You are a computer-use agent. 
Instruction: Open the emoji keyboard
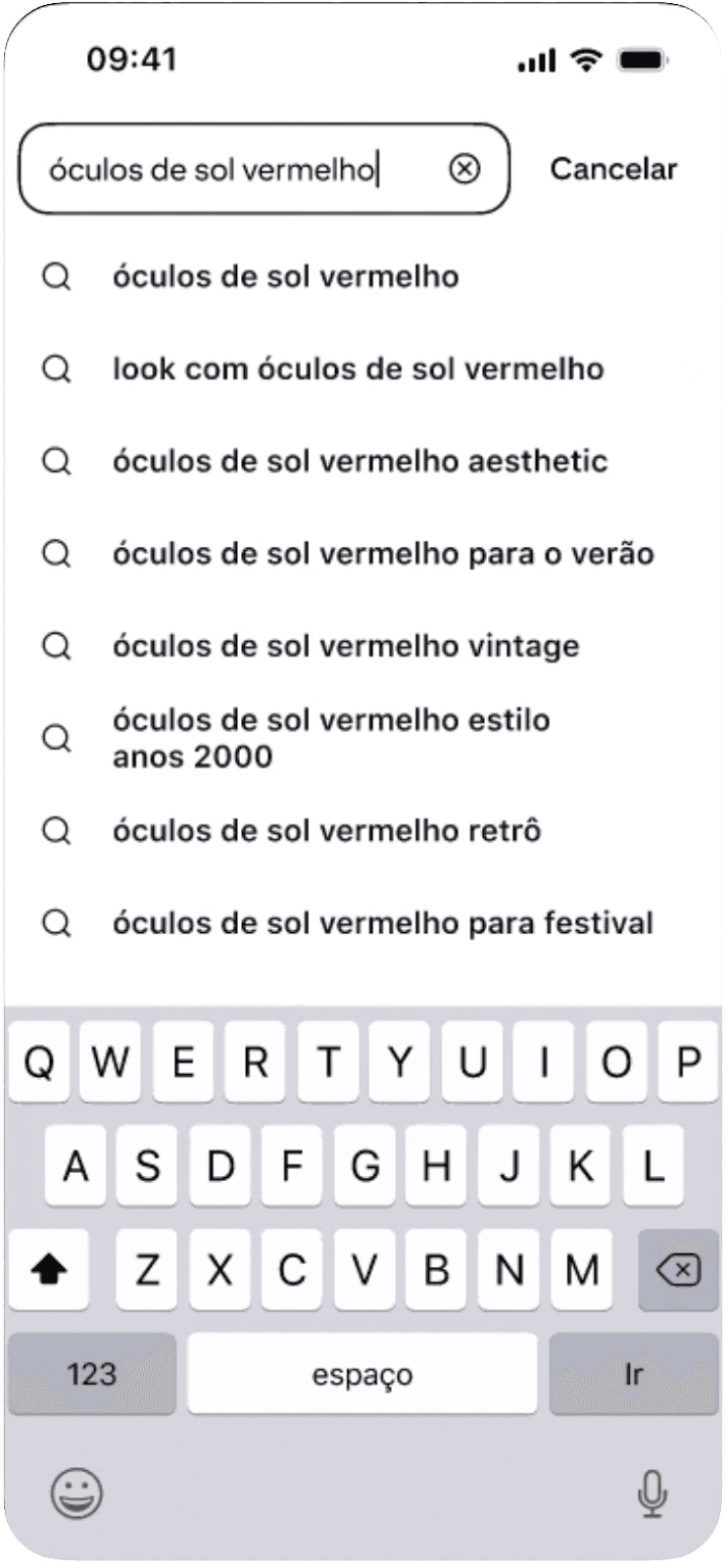click(x=76, y=1494)
